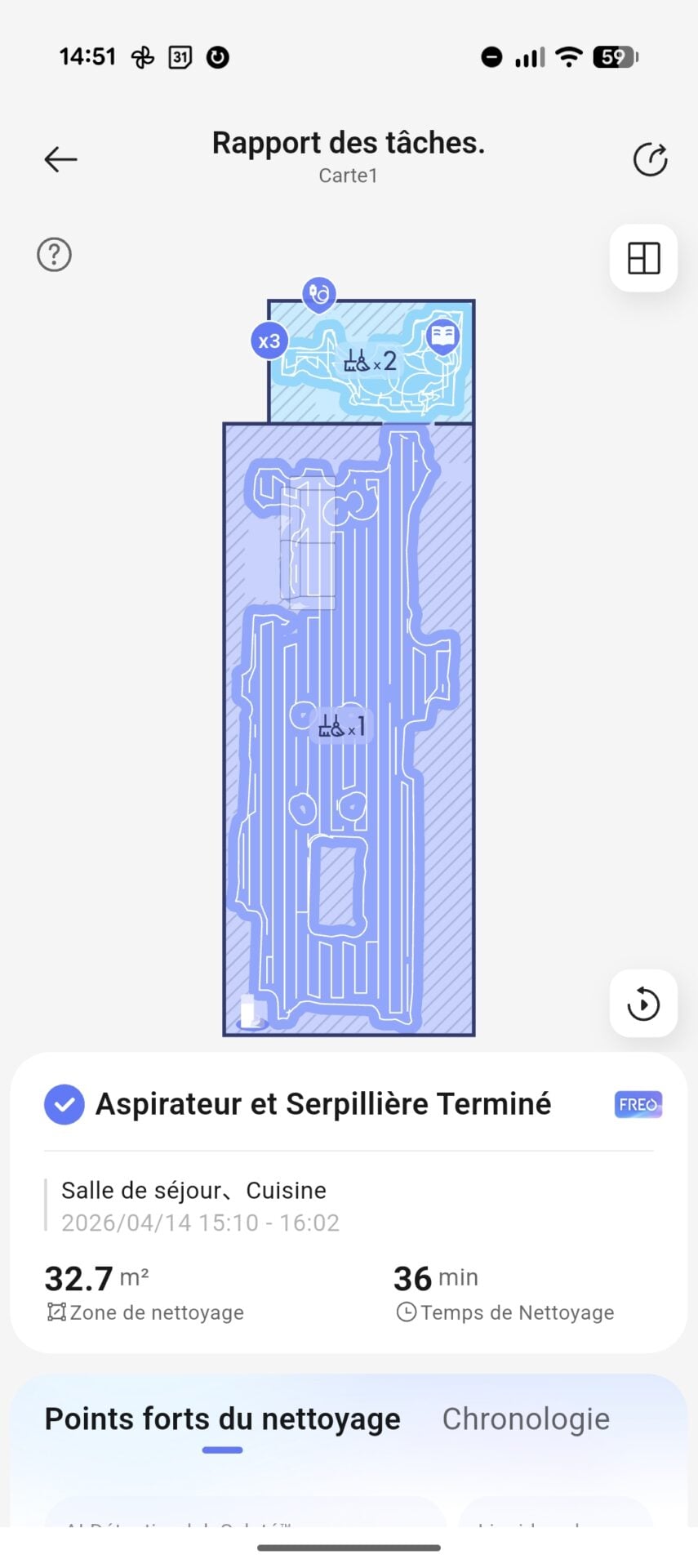Share the task report
Screen dimensions: 698x1568
[x=650, y=159]
